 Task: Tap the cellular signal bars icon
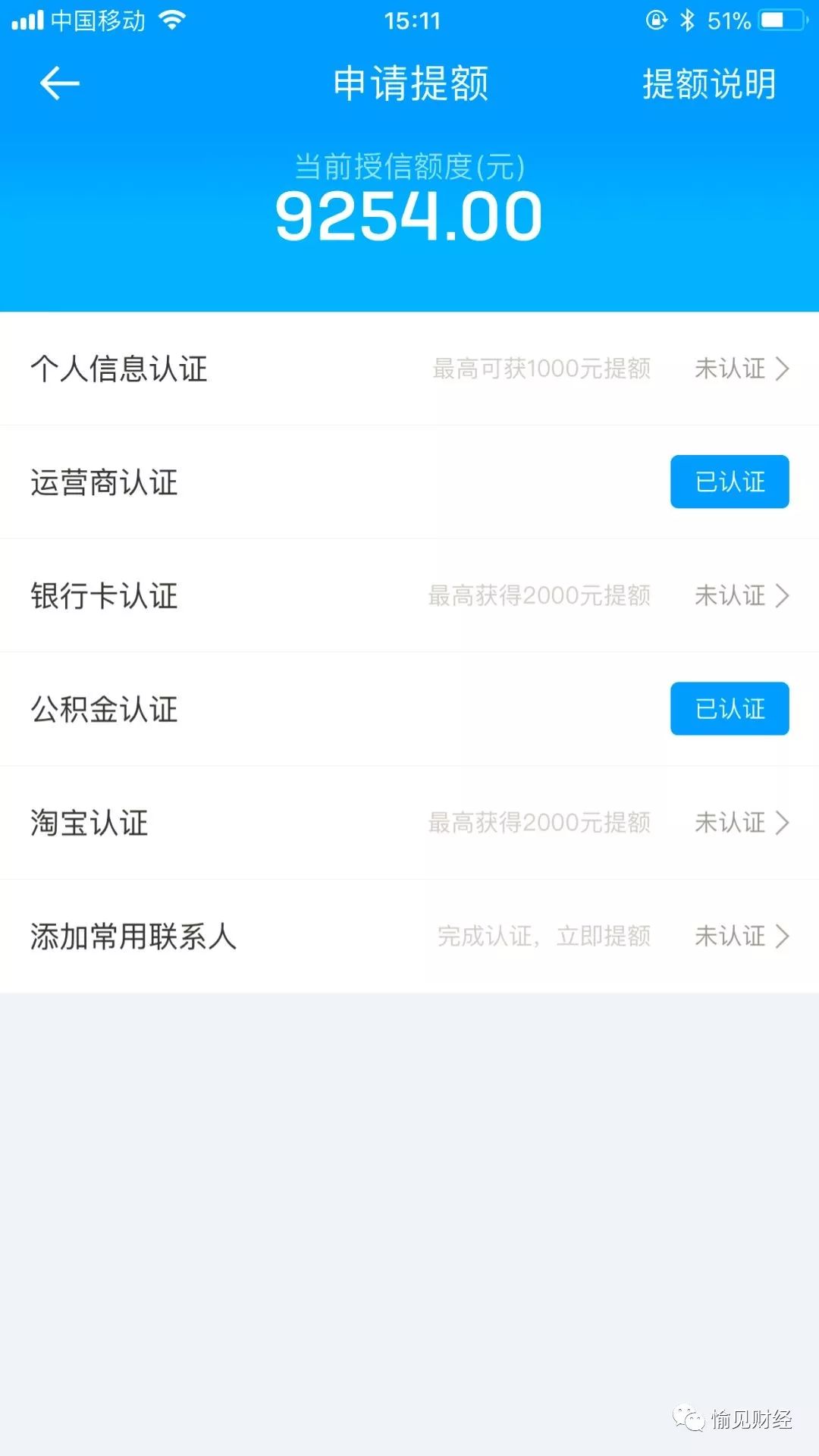click(x=30, y=20)
